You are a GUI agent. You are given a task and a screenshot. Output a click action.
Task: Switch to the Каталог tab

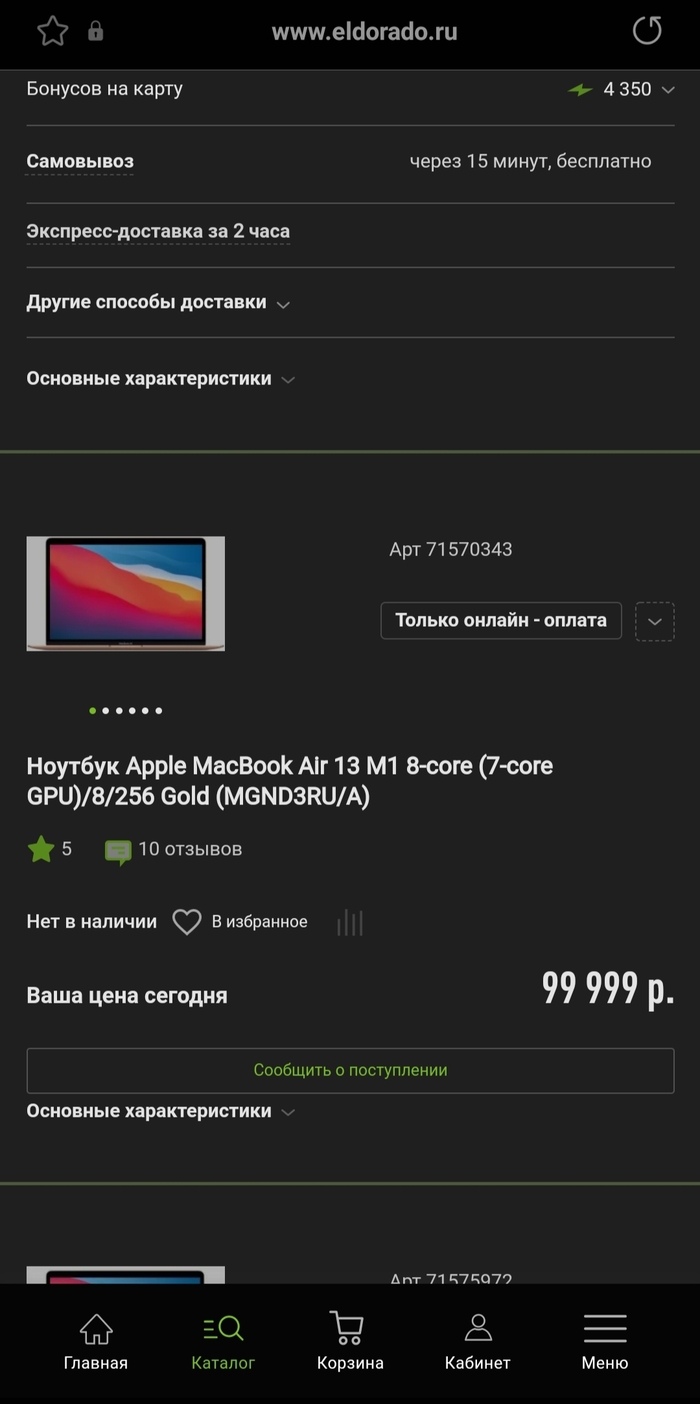[x=223, y=1342]
